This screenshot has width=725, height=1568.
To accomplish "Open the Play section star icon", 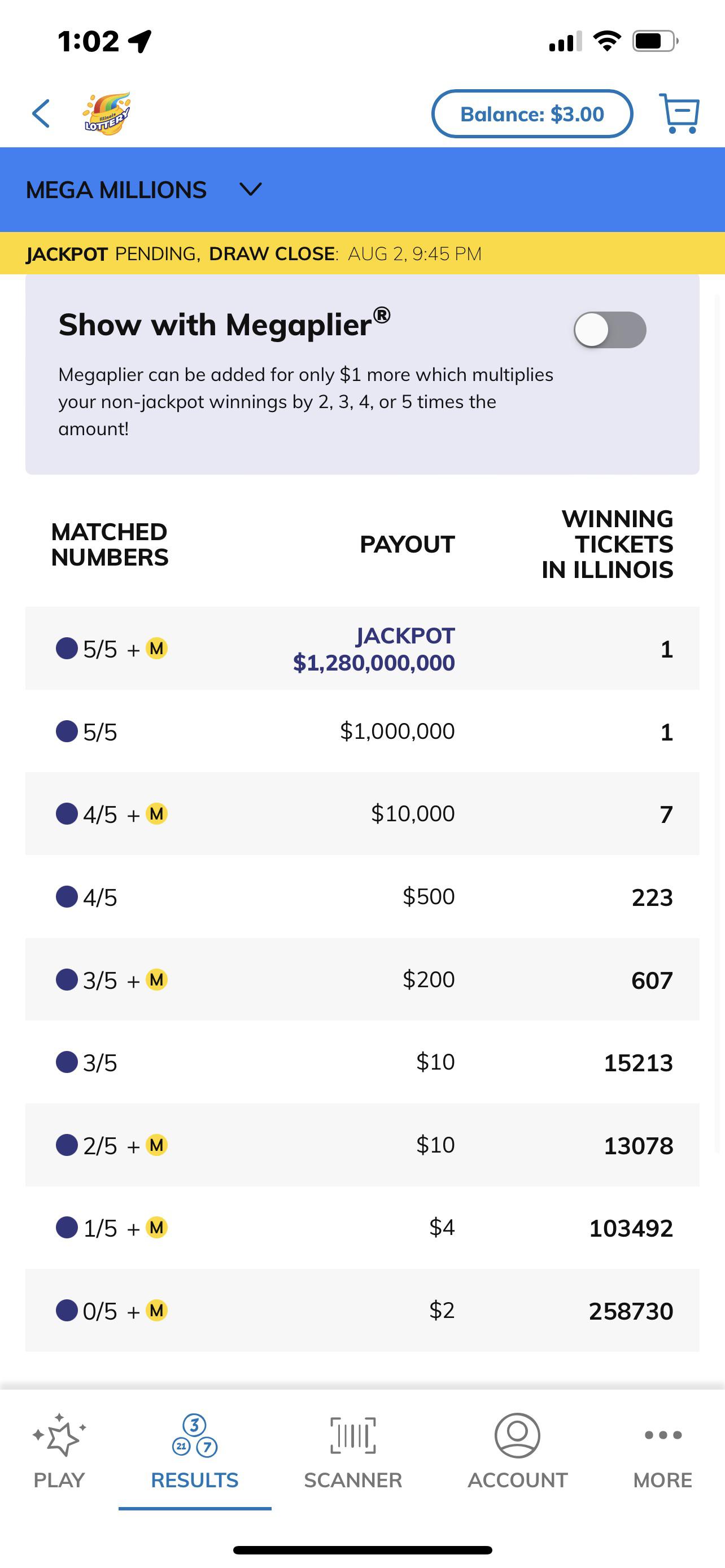I will click(59, 1436).
